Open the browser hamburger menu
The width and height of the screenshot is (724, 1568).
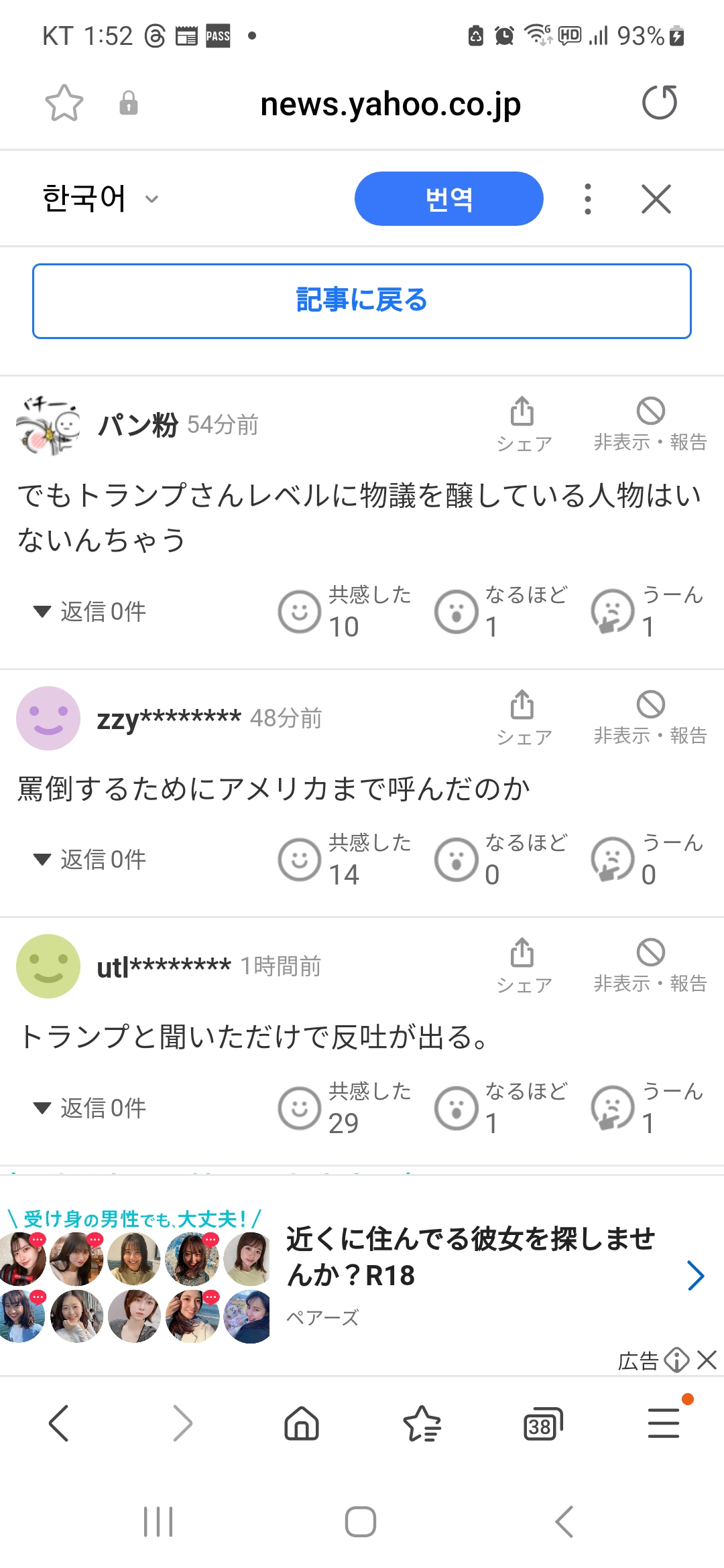[x=664, y=1423]
